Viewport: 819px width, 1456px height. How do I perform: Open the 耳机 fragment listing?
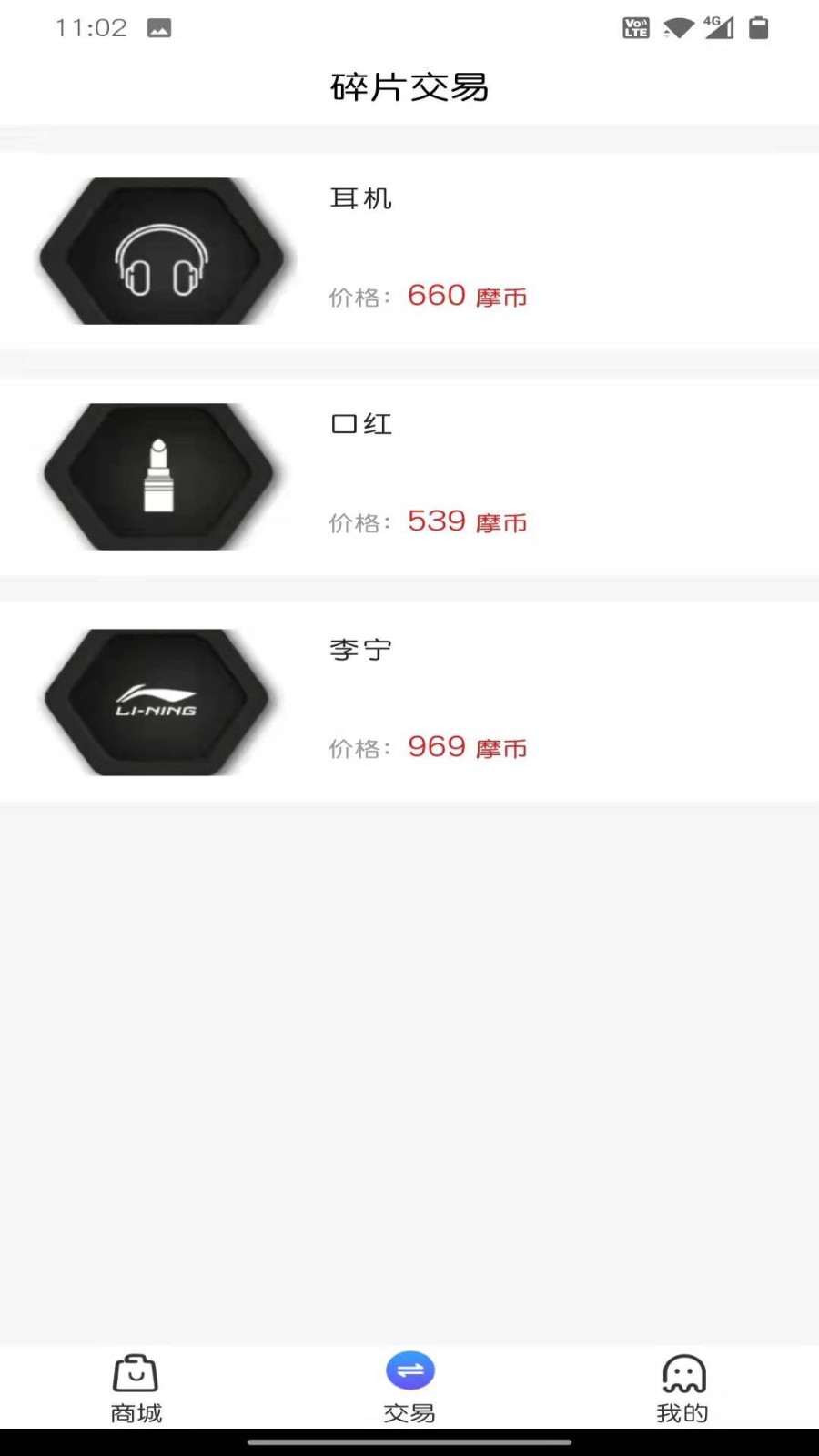pos(409,250)
